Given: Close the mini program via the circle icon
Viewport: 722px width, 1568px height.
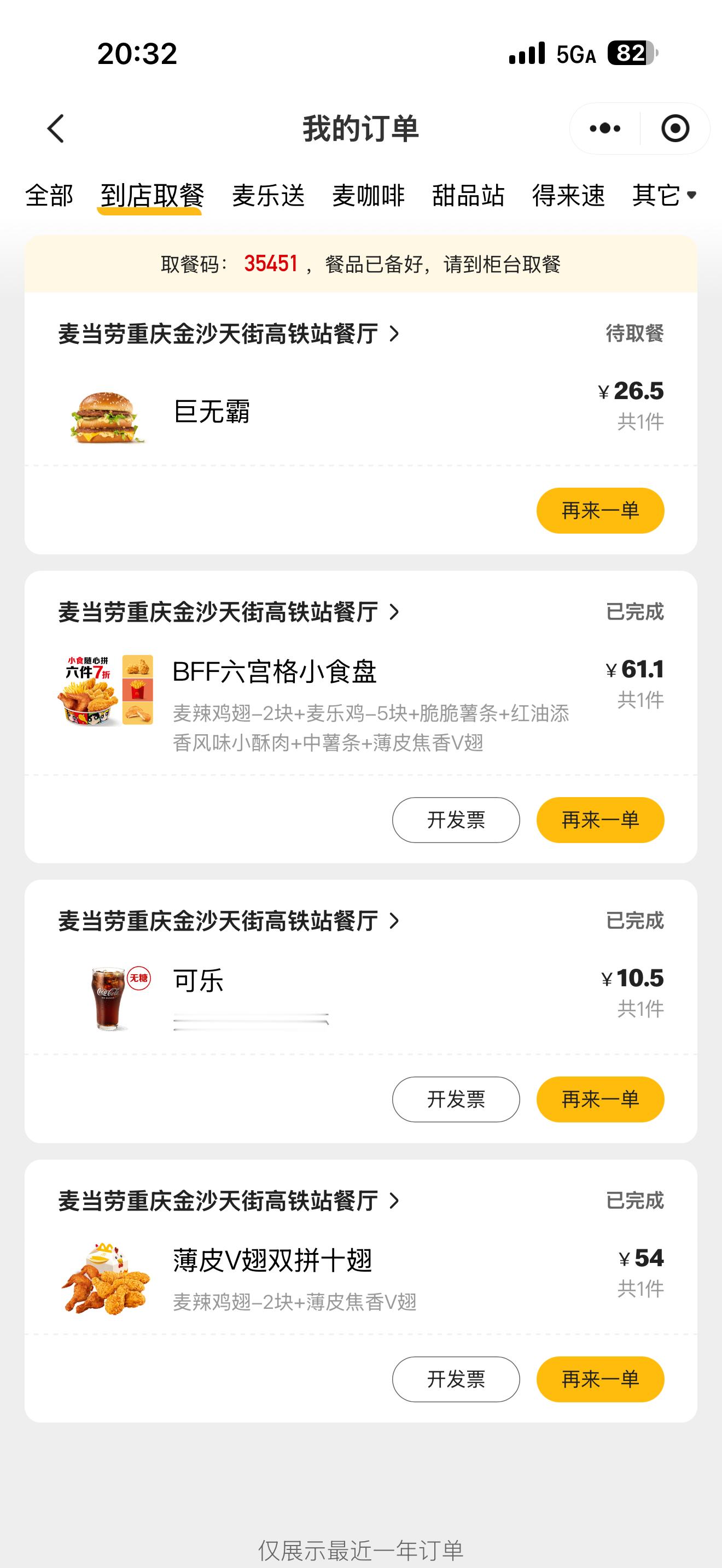Looking at the screenshot, I should pos(674,128).
